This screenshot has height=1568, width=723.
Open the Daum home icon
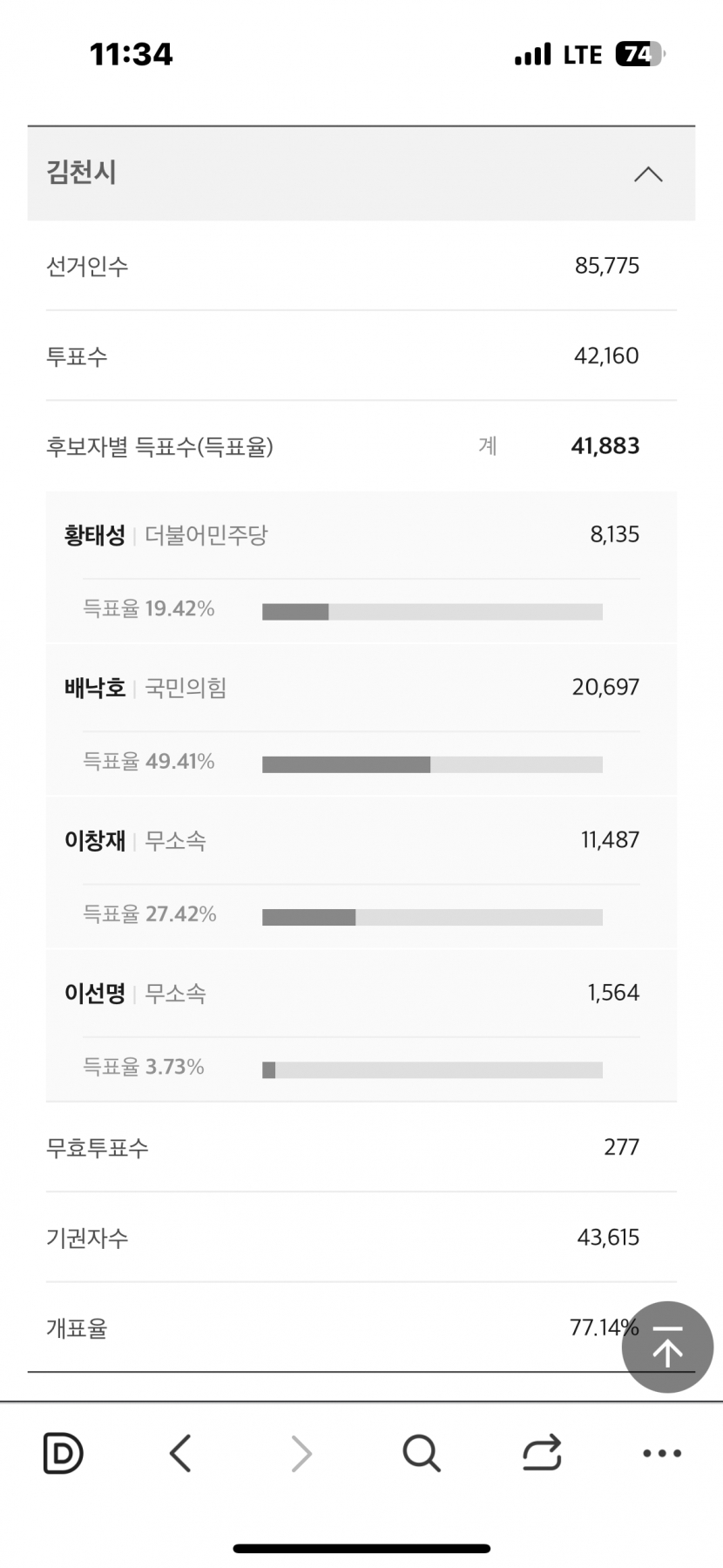pyautogui.click(x=63, y=1453)
